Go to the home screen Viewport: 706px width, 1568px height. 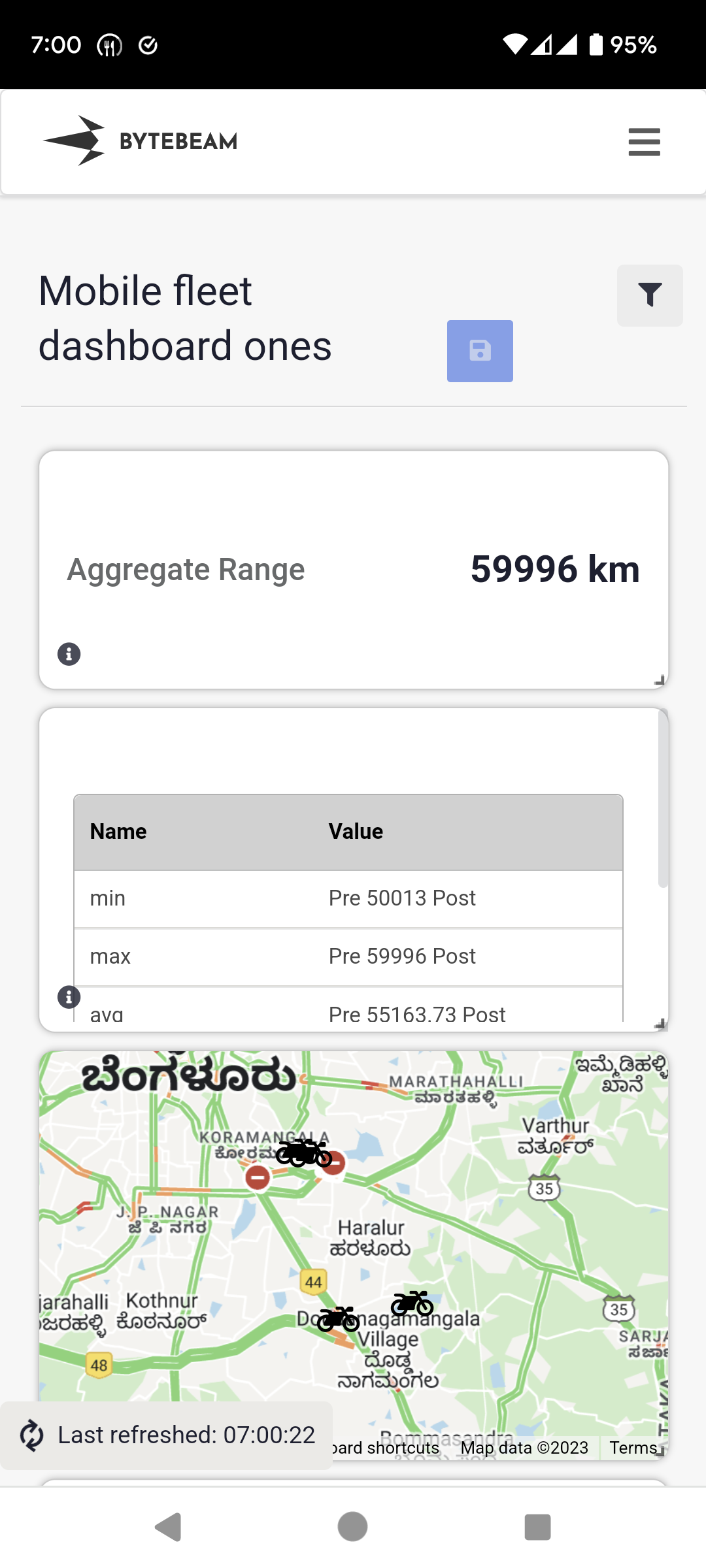[352, 1527]
